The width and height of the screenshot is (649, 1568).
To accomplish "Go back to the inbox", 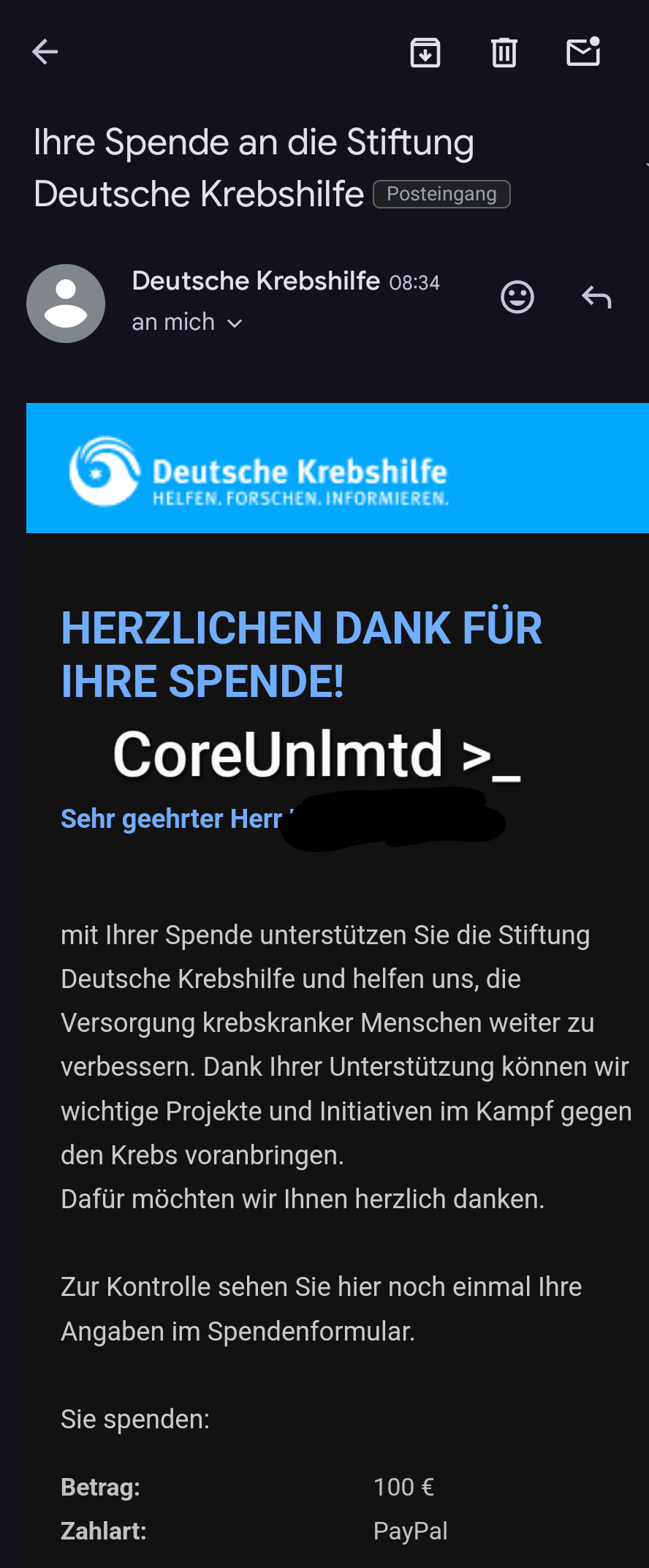I will (x=45, y=52).
